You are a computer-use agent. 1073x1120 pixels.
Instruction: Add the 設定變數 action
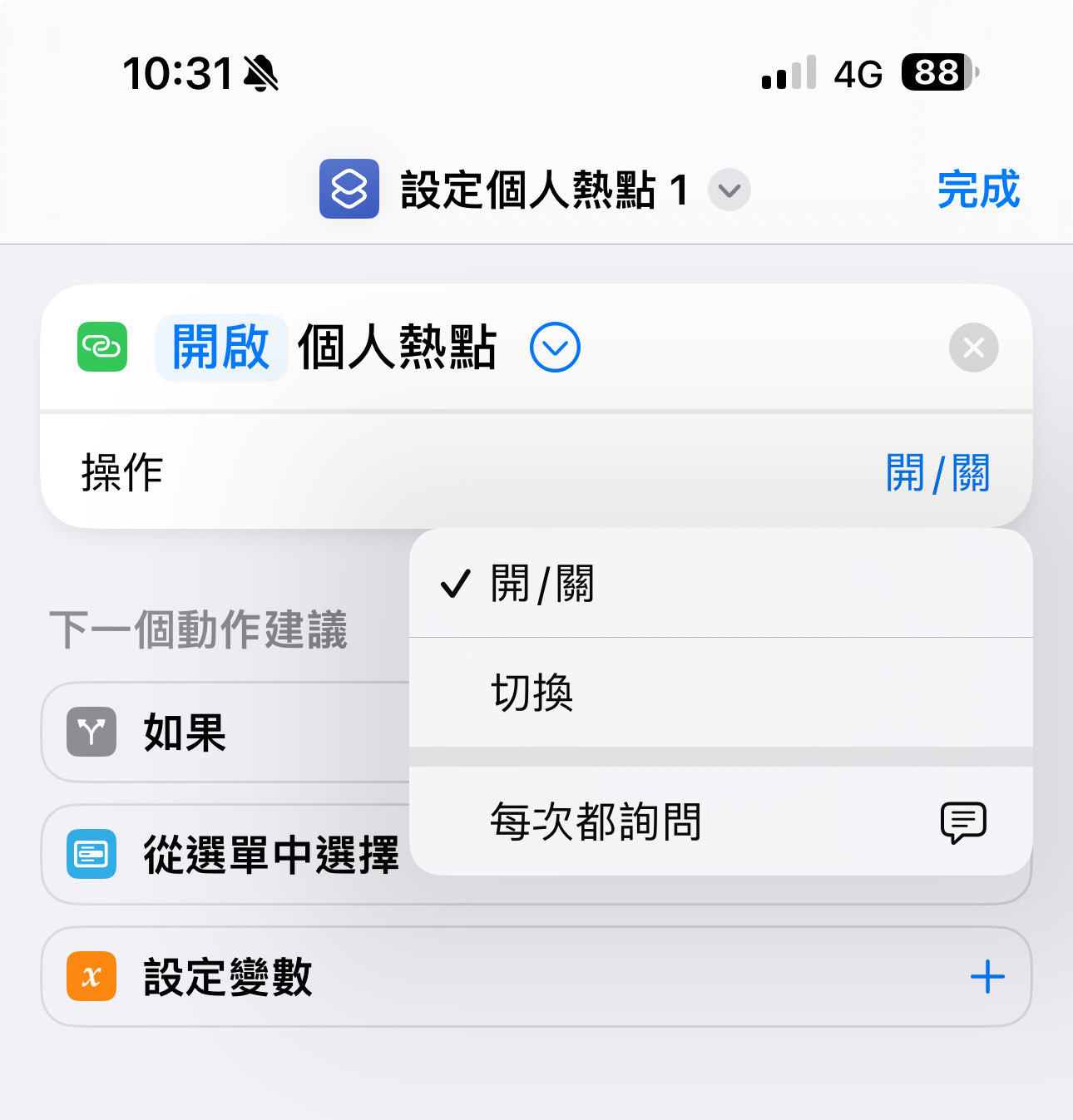coord(986,977)
